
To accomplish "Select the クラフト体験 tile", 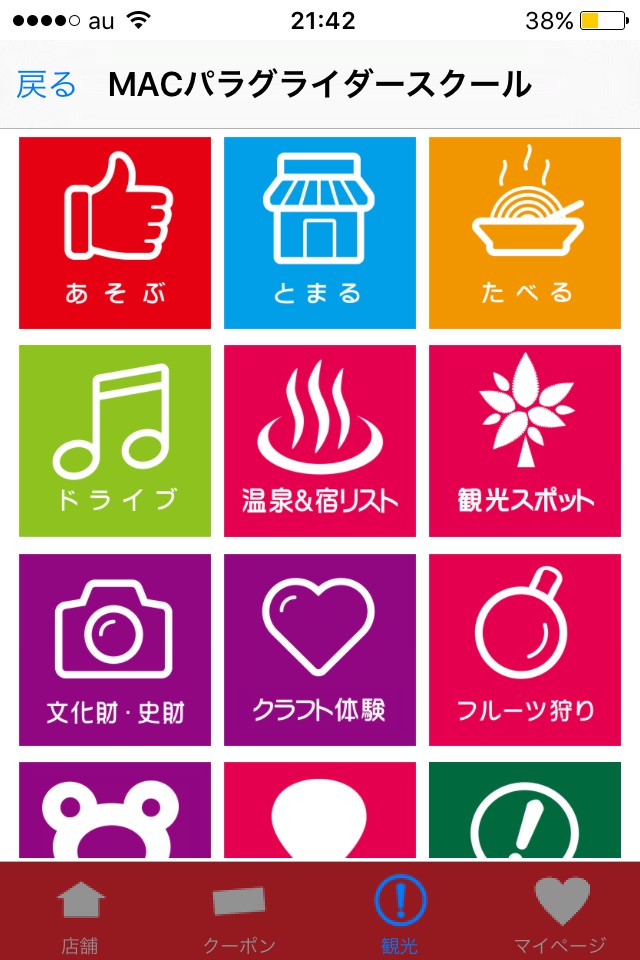I will coord(319,650).
